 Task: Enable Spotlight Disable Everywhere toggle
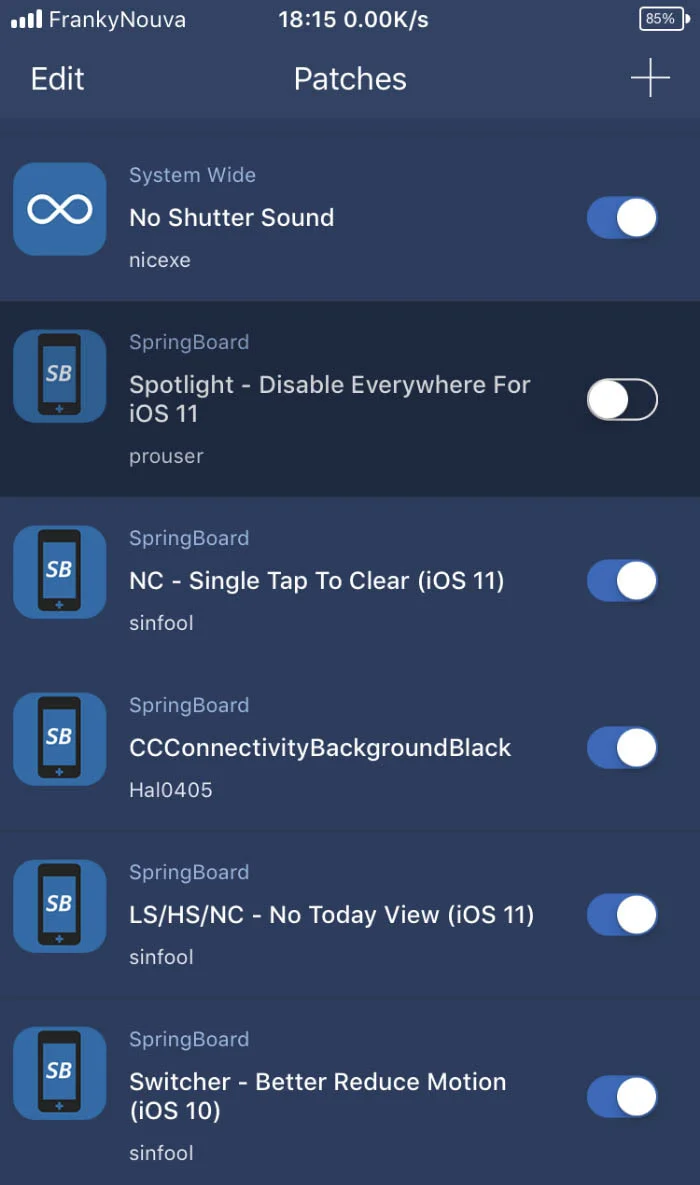click(622, 400)
